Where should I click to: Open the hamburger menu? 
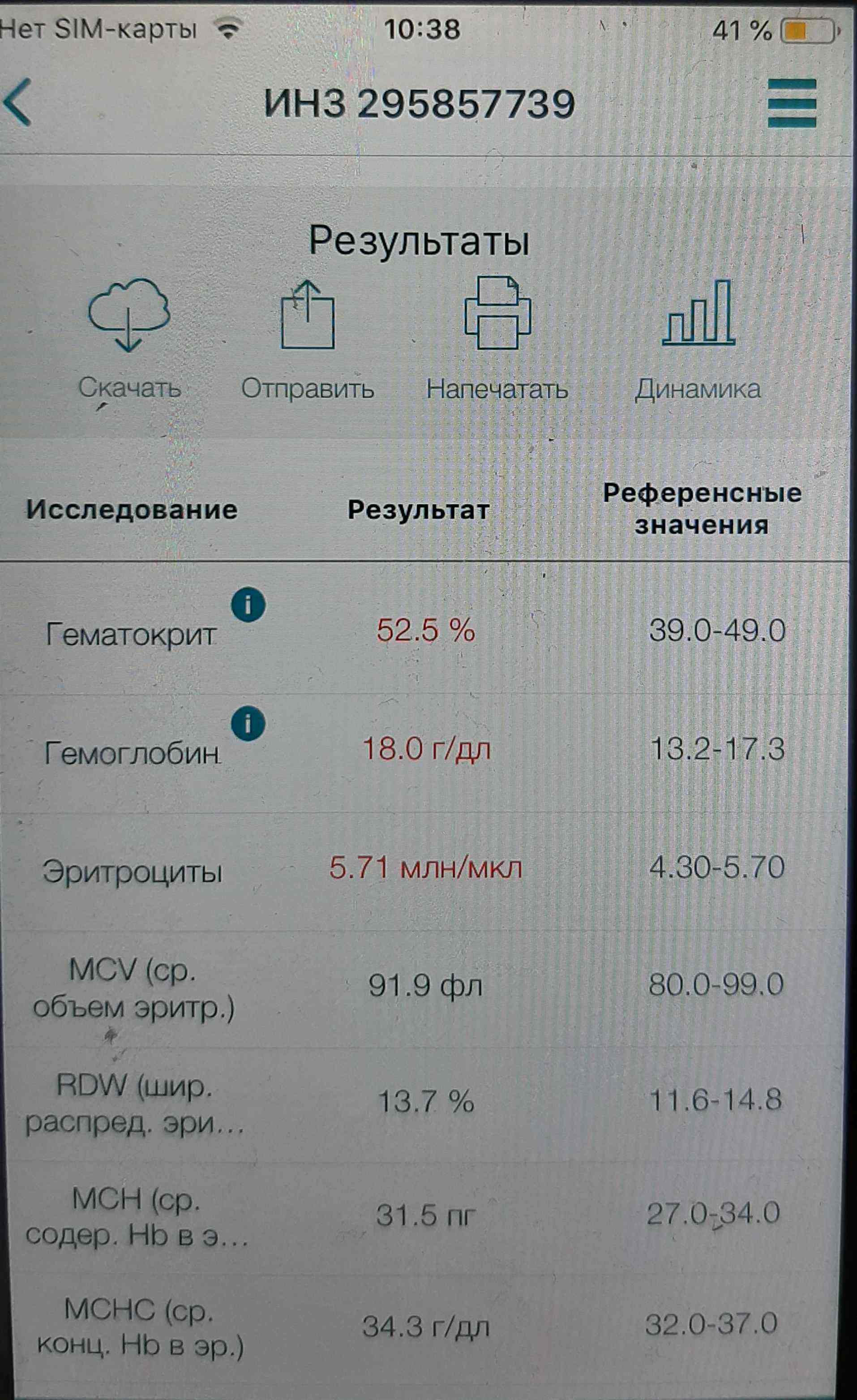pyautogui.click(x=792, y=103)
